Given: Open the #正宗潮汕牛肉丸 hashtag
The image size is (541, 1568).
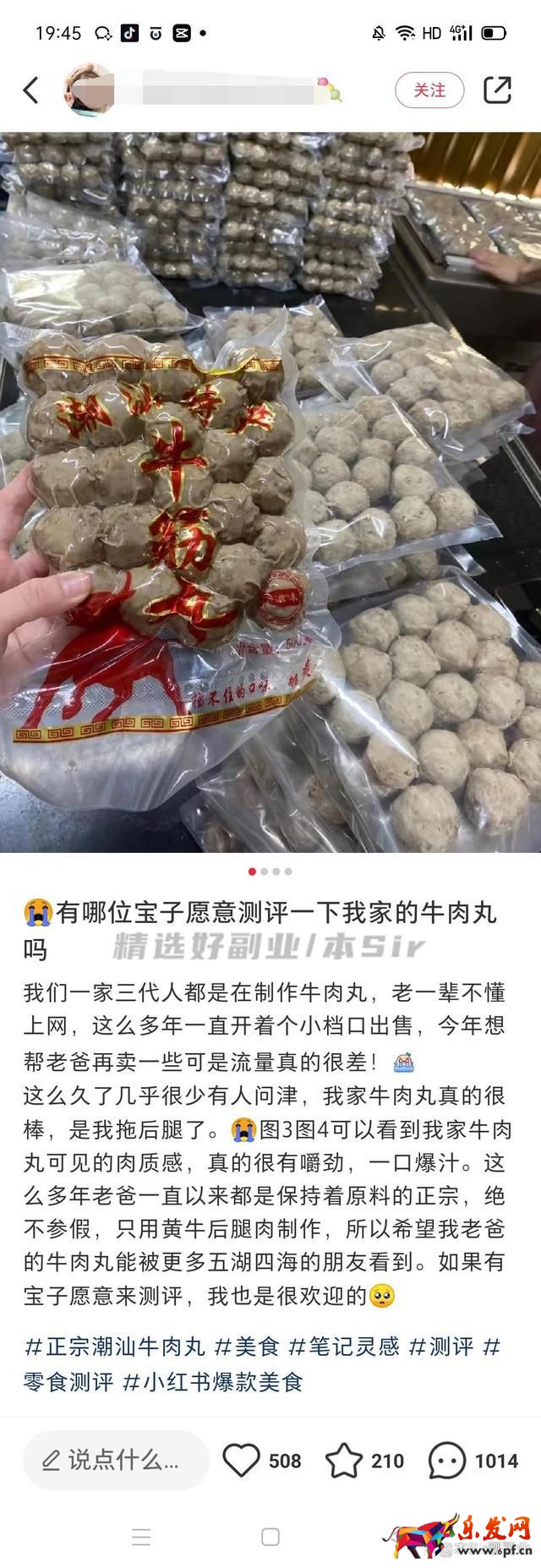Looking at the screenshot, I should [x=115, y=1346].
